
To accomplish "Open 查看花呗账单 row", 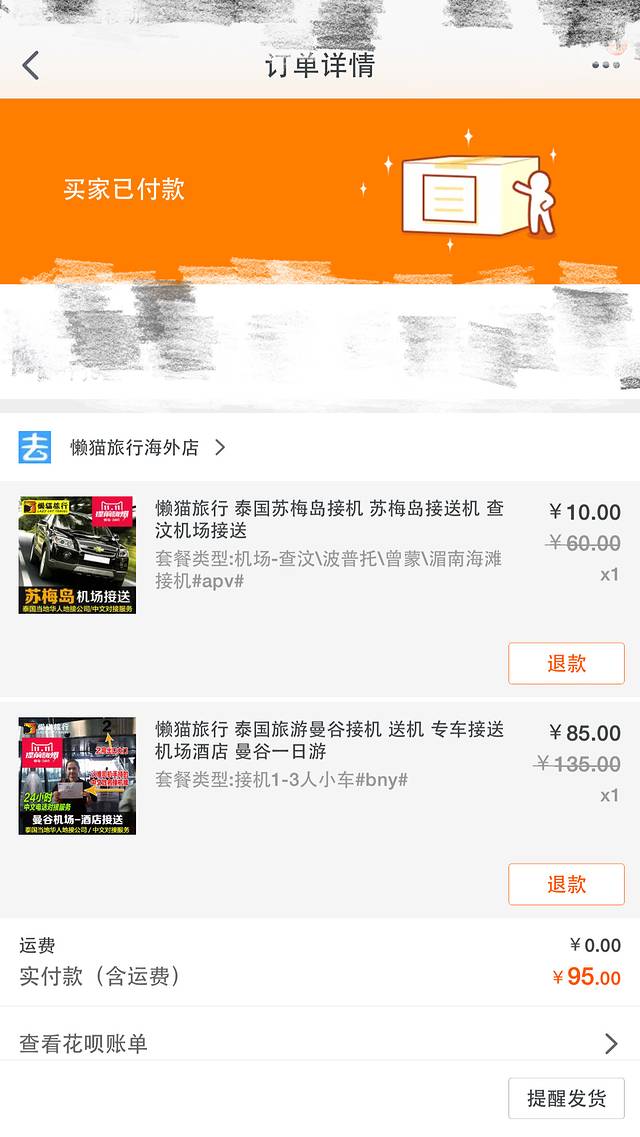I will 320,1043.
